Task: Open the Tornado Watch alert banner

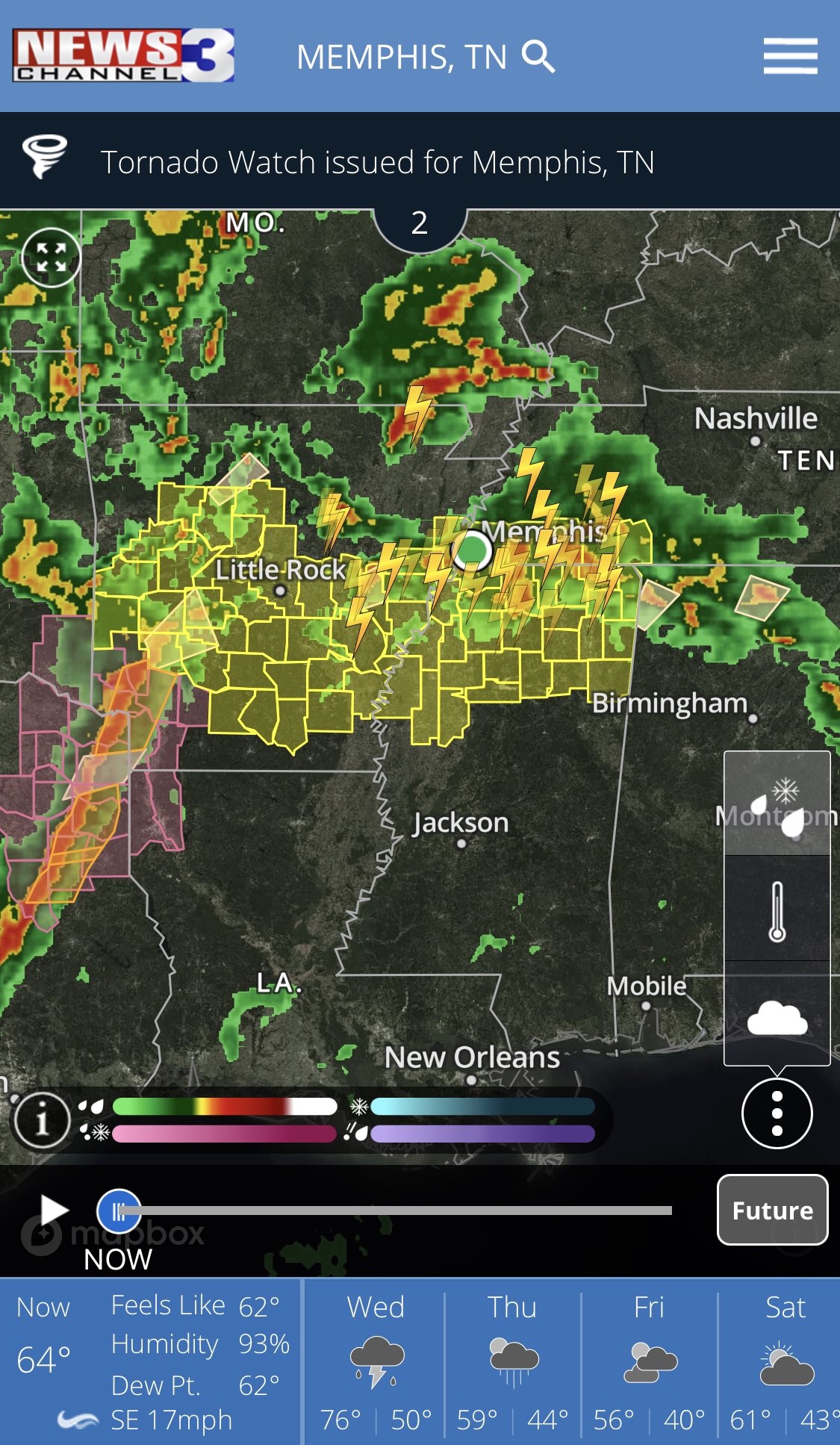Action: pos(377,162)
